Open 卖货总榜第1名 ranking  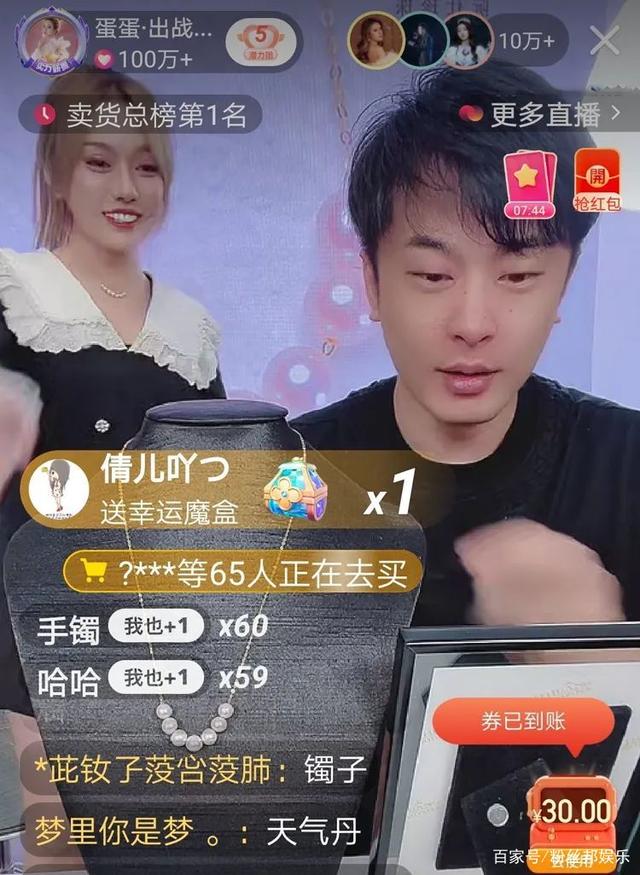tap(140, 115)
